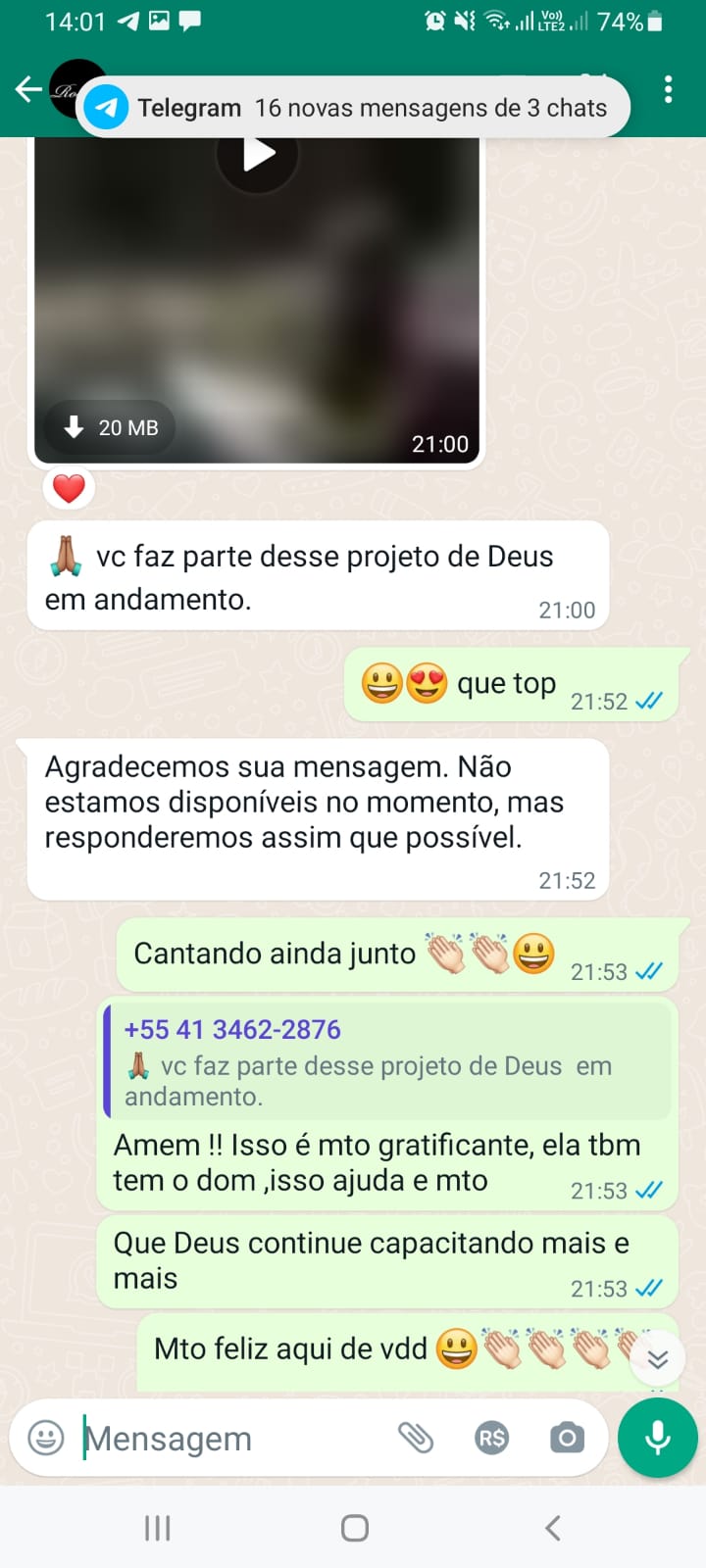The image size is (706, 1568).
Task: Open the R$ payment option
Action: 491,1438
